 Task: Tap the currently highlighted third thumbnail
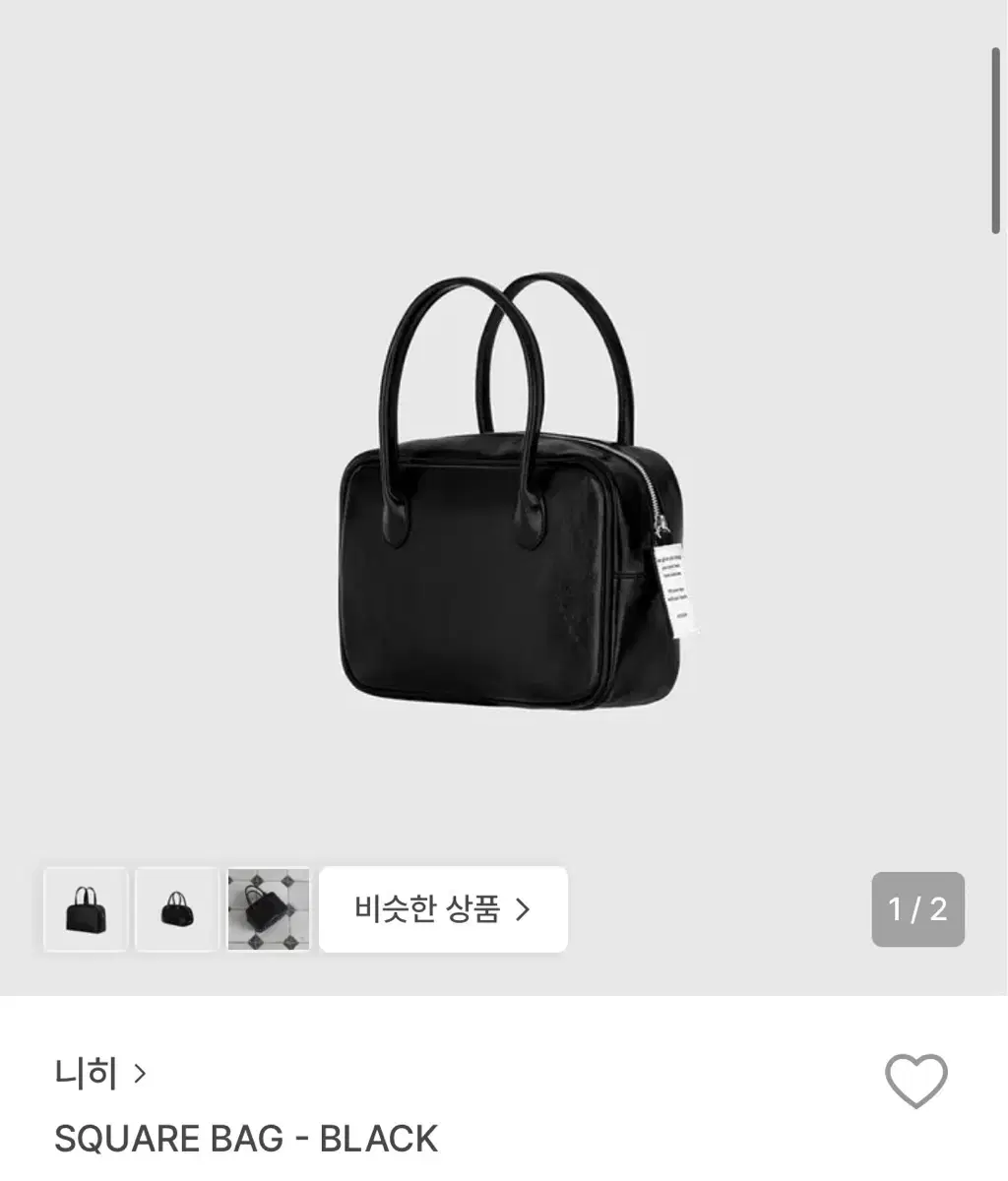click(x=268, y=908)
